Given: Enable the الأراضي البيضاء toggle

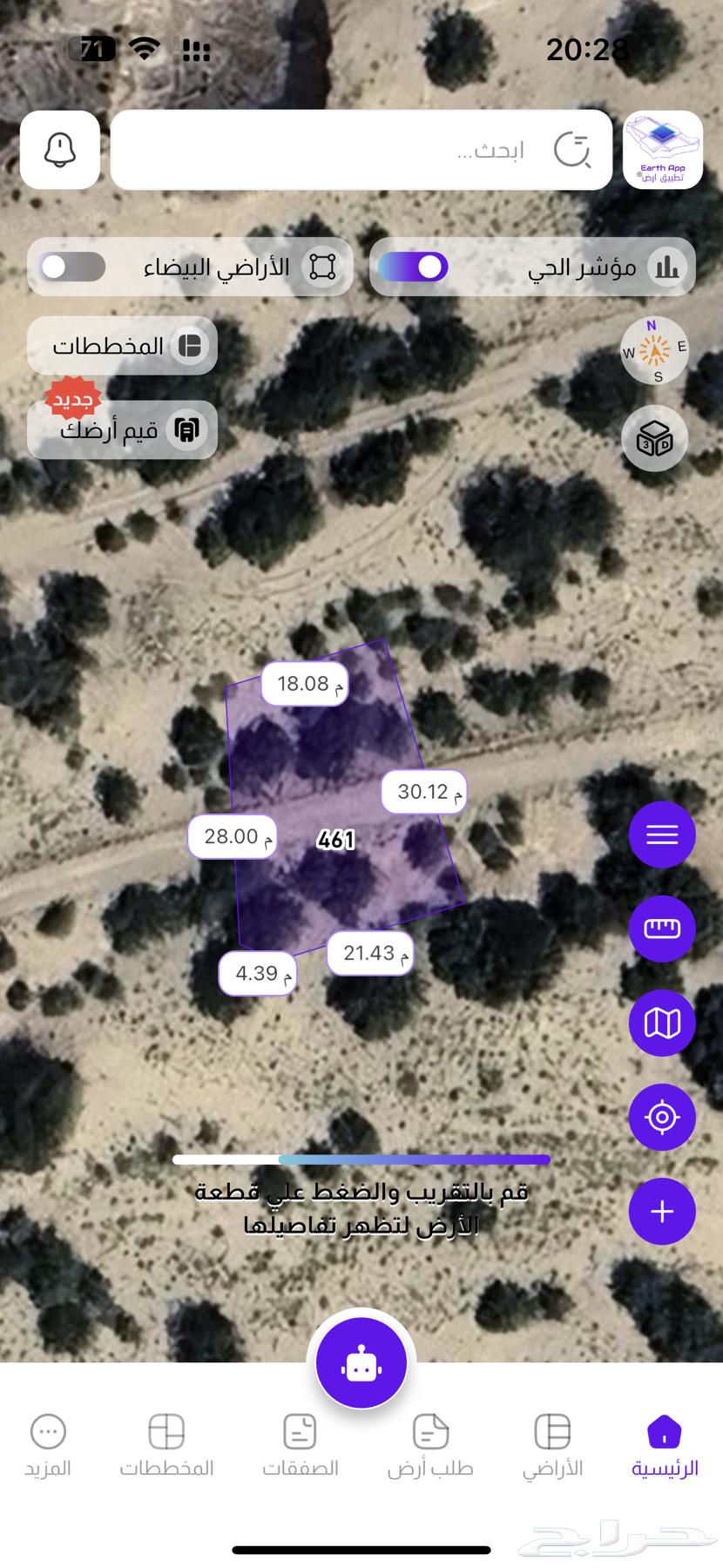Looking at the screenshot, I should pos(73,267).
